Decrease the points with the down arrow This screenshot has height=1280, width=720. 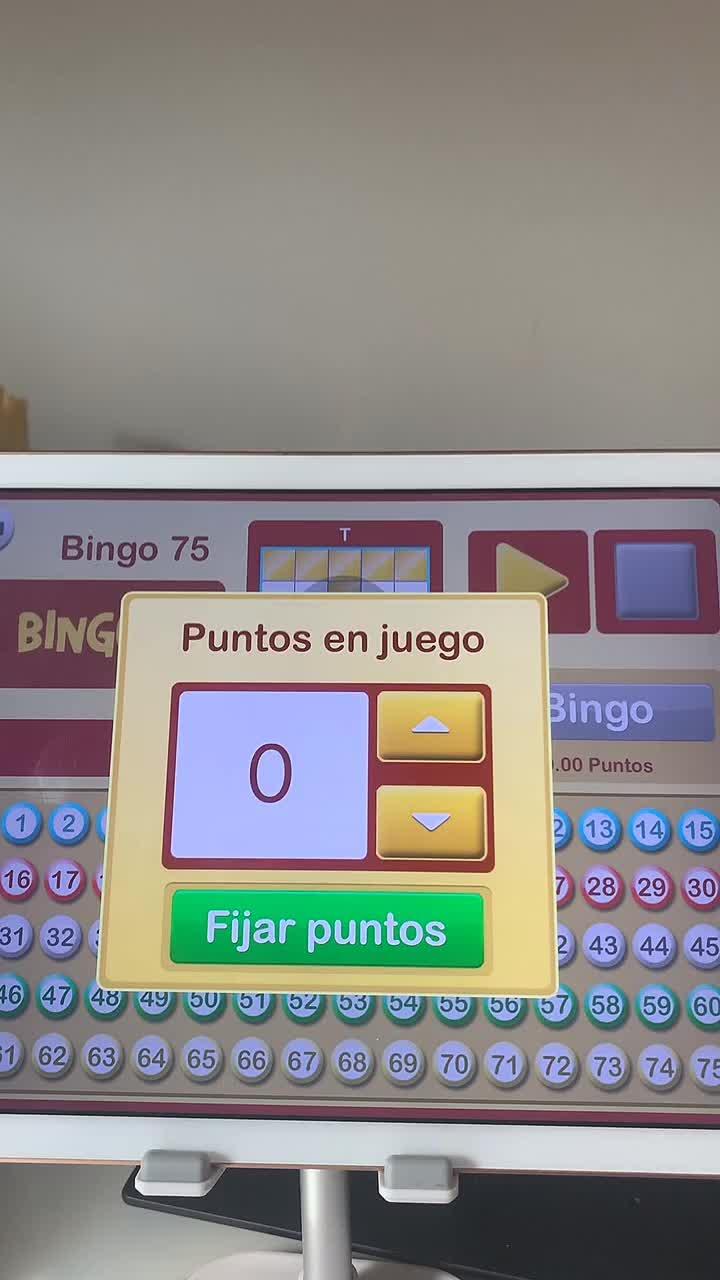pos(430,822)
